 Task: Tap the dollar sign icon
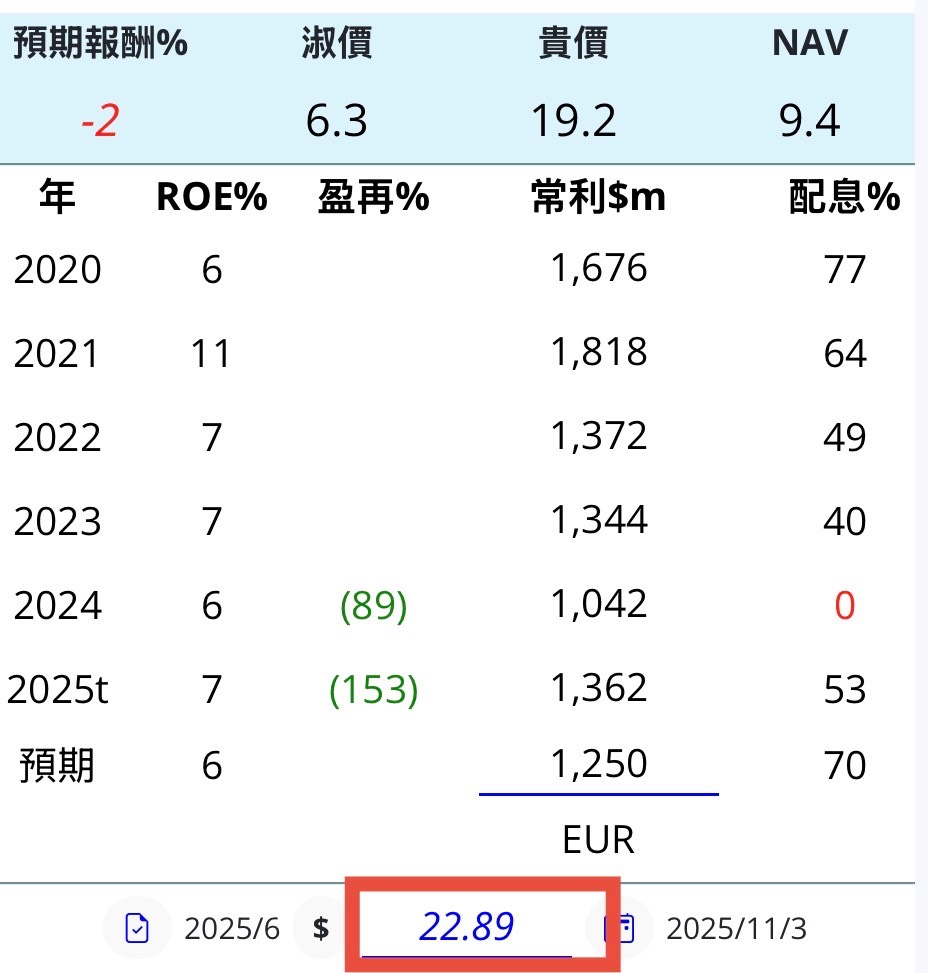pyautogui.click(x=321, y=929)
